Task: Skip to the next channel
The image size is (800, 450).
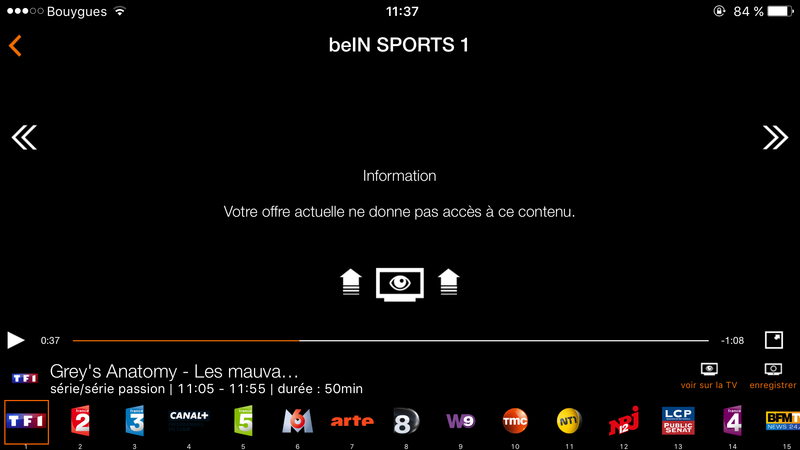Action: (775, 138)
